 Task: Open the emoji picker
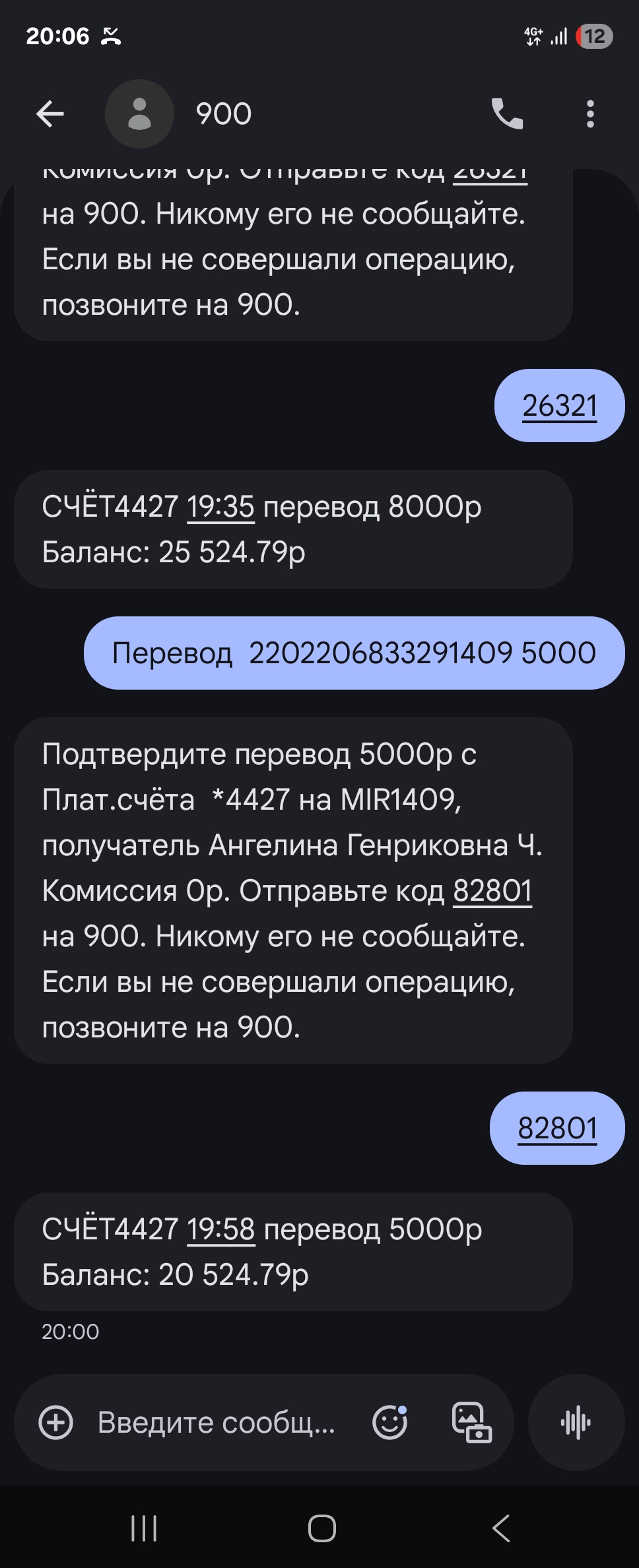[x=389, y=1422]
